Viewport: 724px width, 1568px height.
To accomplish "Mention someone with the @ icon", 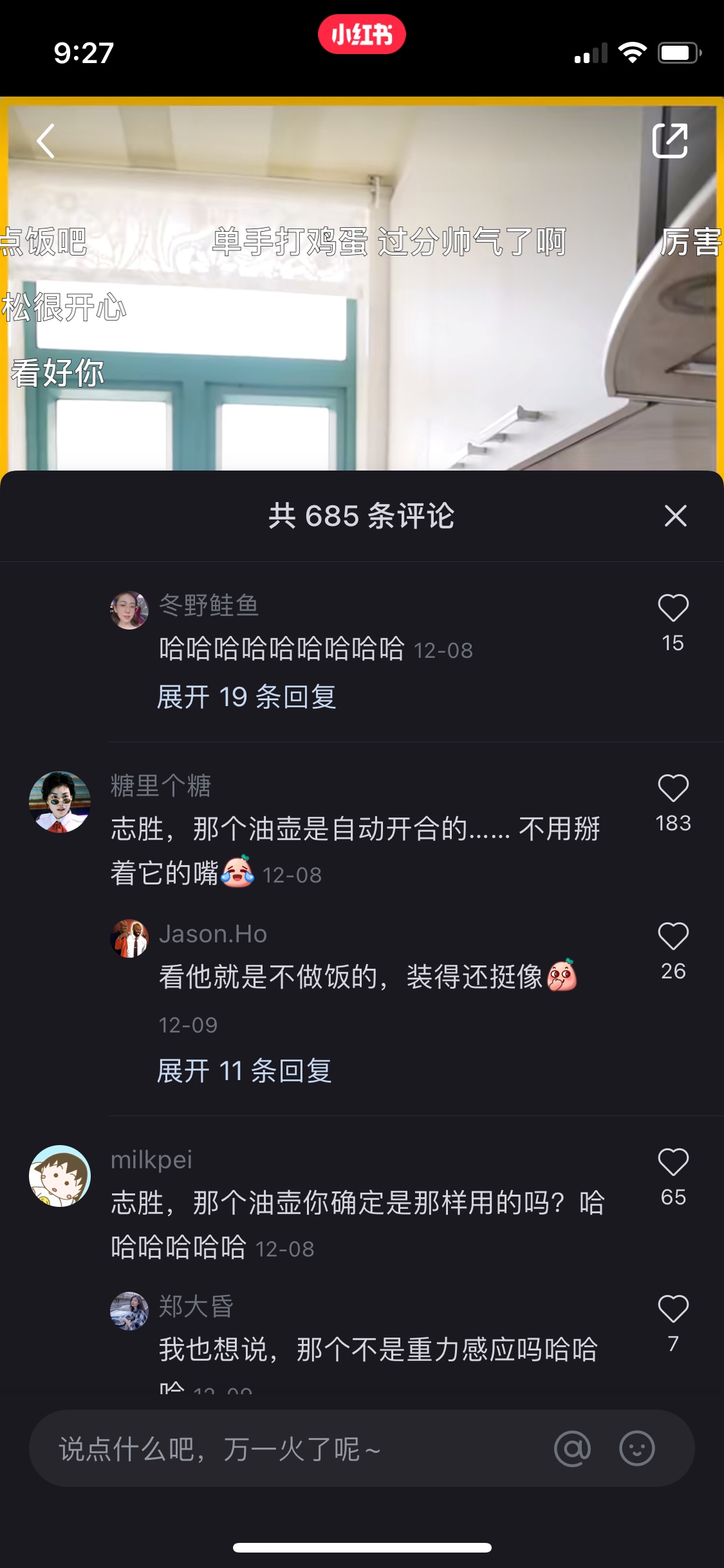I will [x=572, y=1449].
